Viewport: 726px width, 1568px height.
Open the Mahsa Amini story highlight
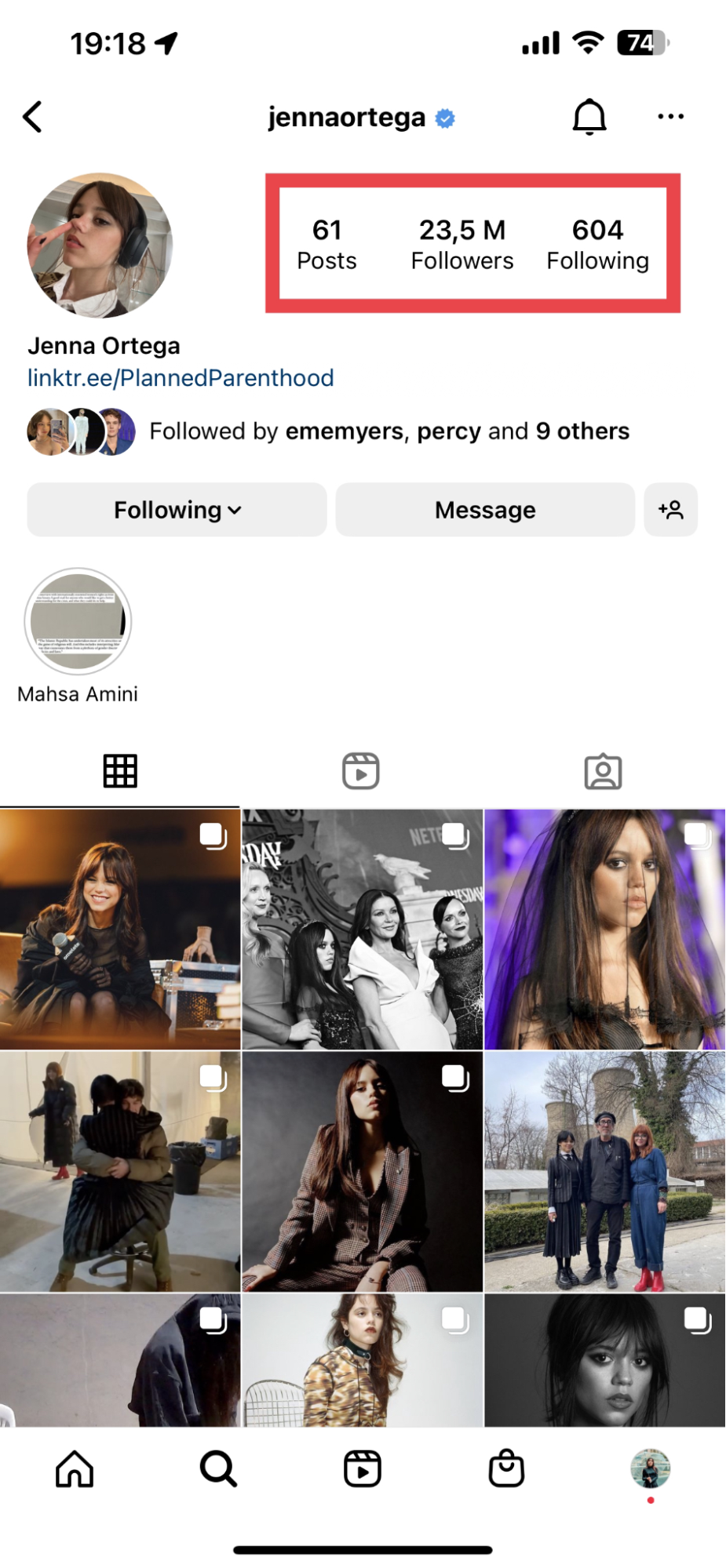[78, 622]
